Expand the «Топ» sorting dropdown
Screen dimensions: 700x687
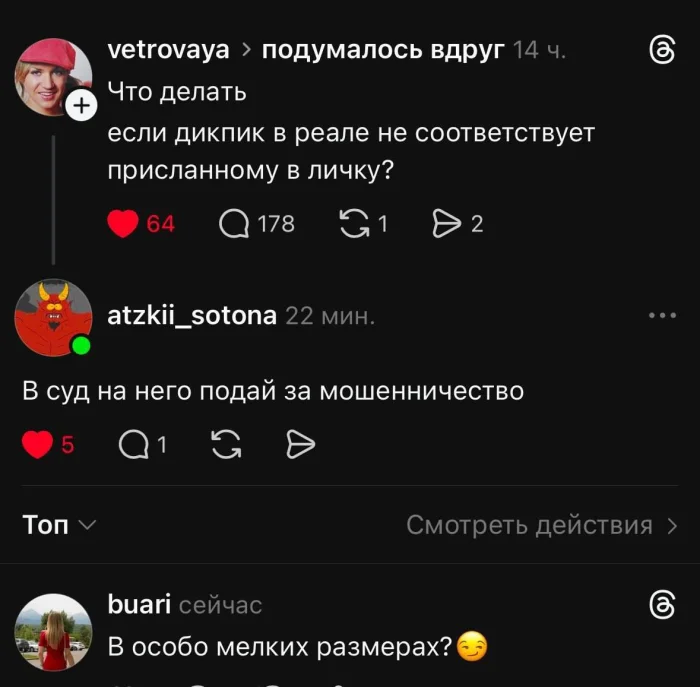pyautogui.click(x=59, y=525)
